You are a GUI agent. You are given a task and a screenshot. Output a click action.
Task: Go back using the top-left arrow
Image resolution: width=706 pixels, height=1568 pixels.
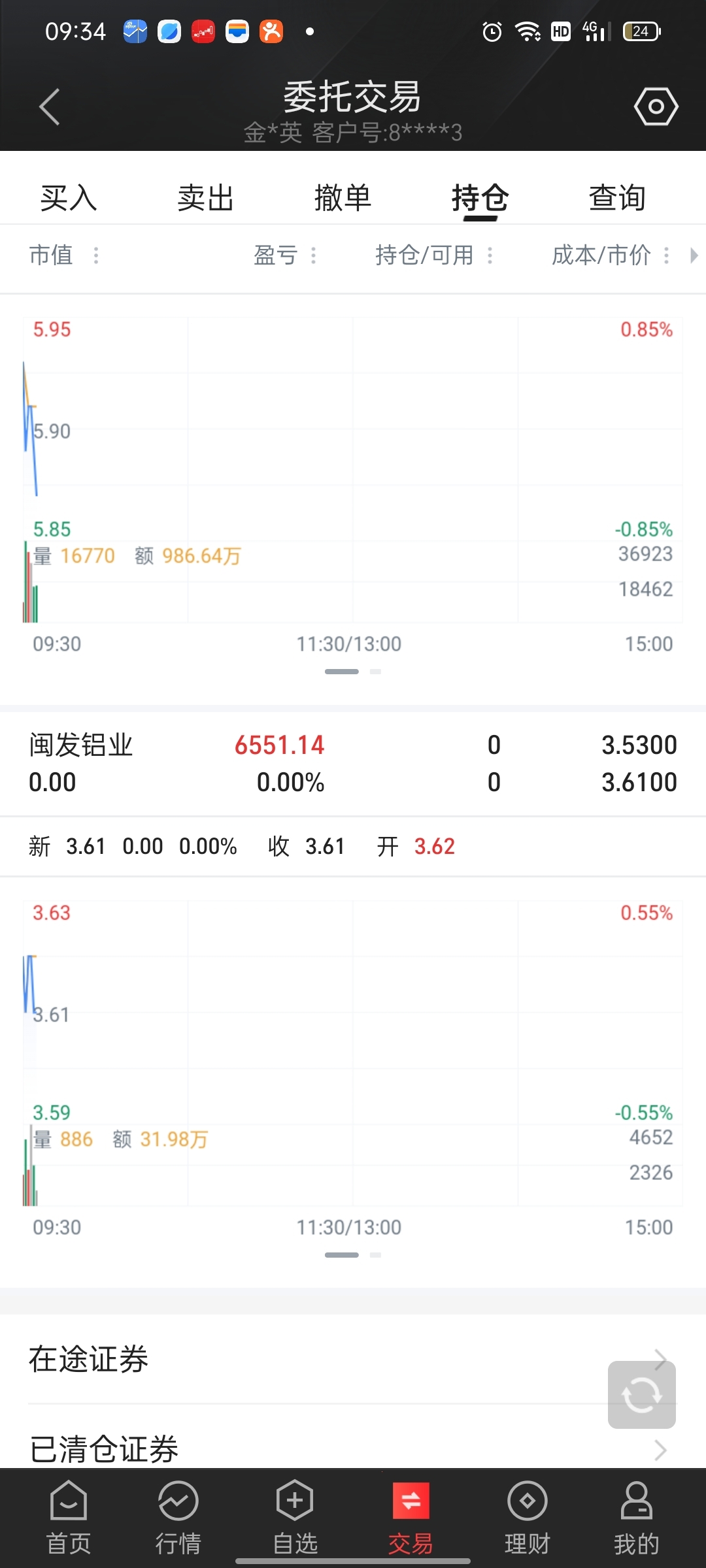coord(50,106)
